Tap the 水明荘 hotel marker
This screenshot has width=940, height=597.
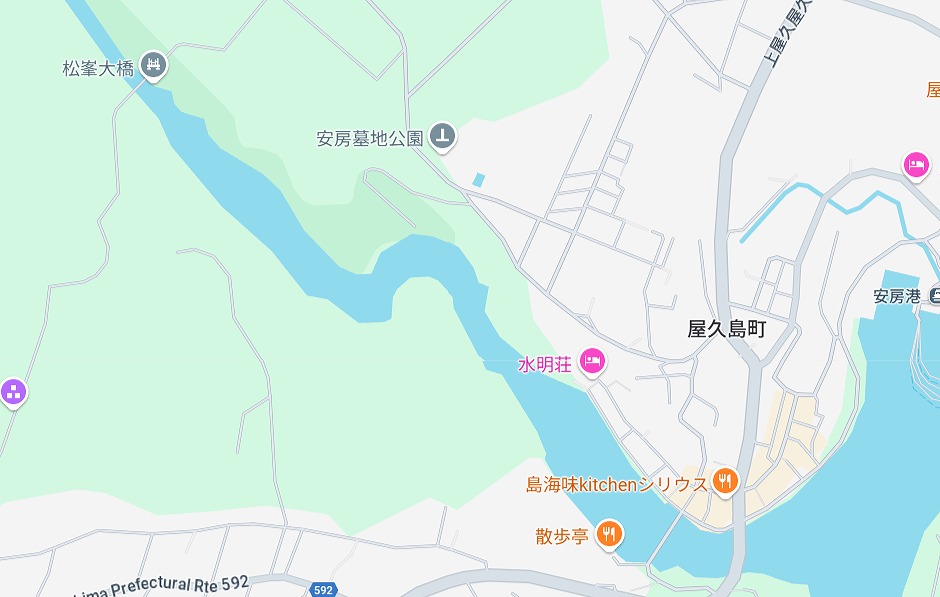593,362
